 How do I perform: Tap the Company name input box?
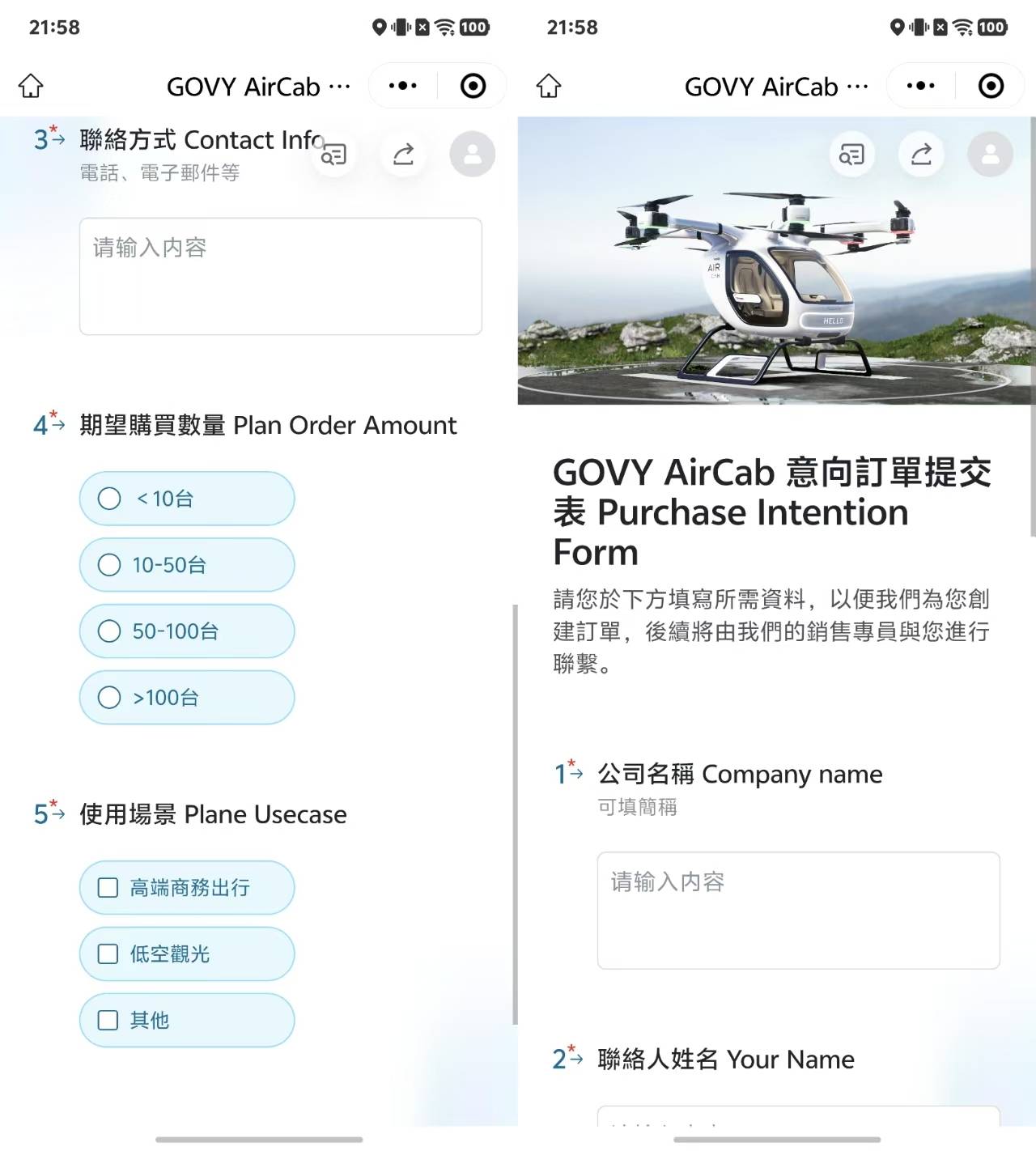(798, 910)
